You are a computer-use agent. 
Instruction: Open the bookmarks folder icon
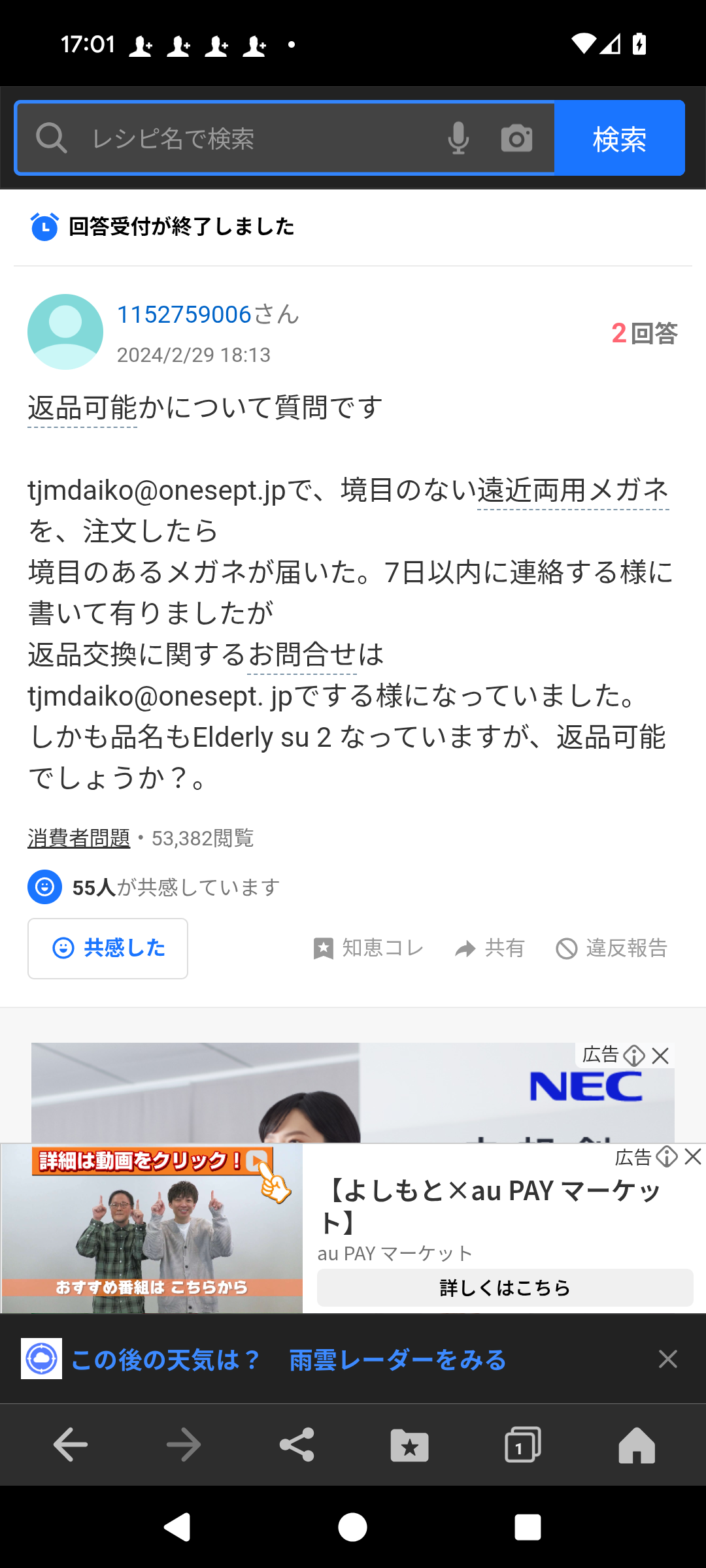point(409,1445)
